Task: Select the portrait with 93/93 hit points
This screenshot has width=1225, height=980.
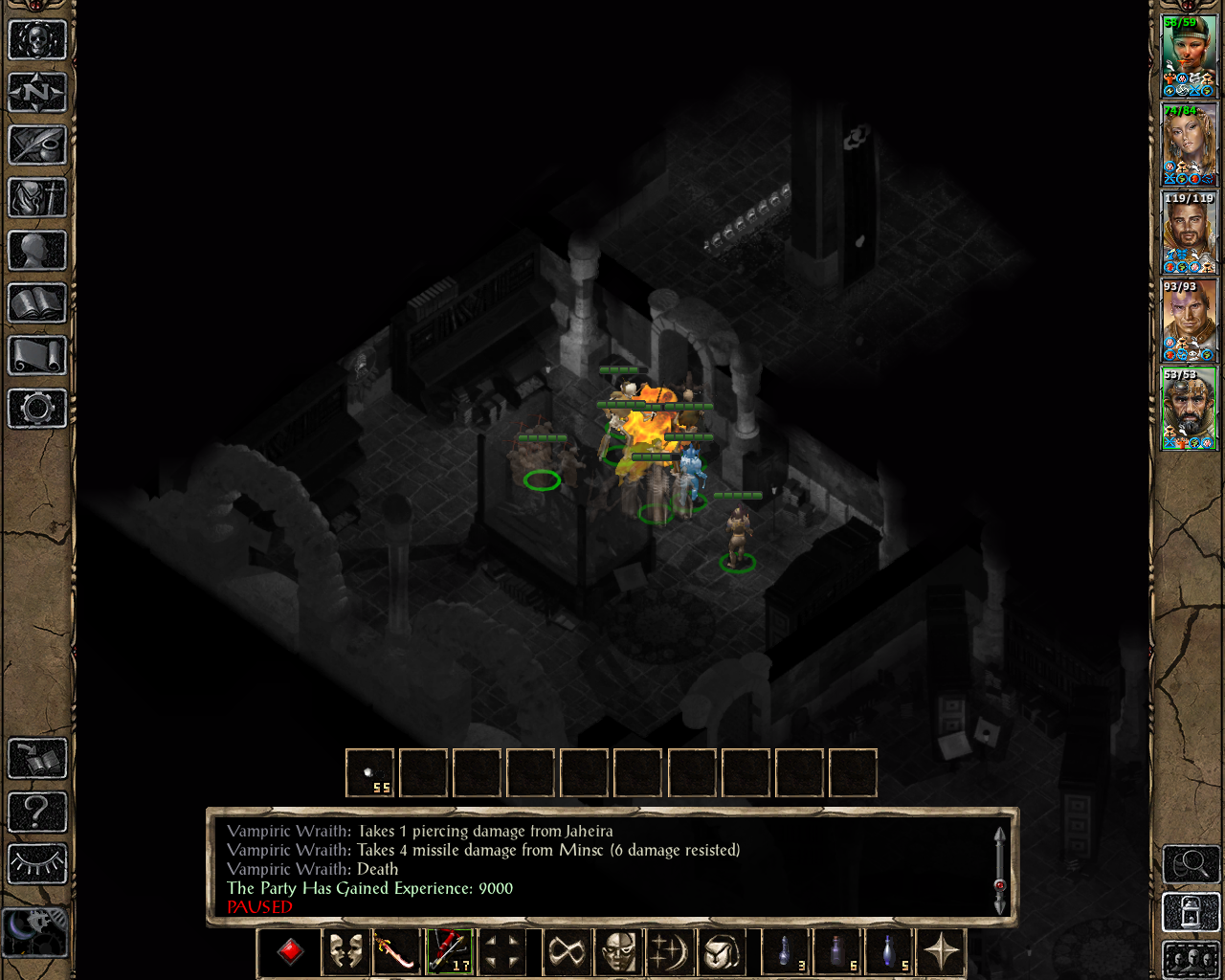Action: point(1189,321)
